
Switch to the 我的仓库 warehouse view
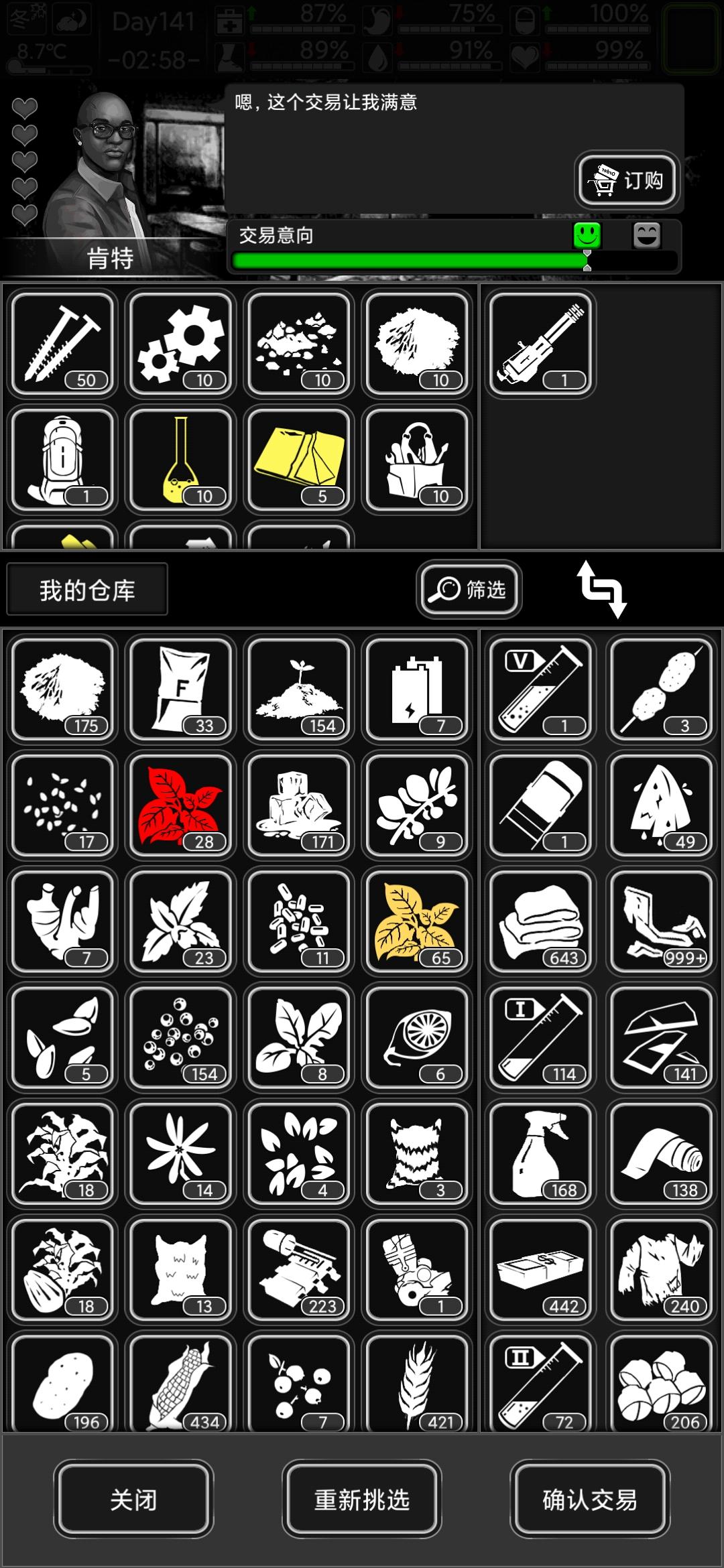(87, 590)
